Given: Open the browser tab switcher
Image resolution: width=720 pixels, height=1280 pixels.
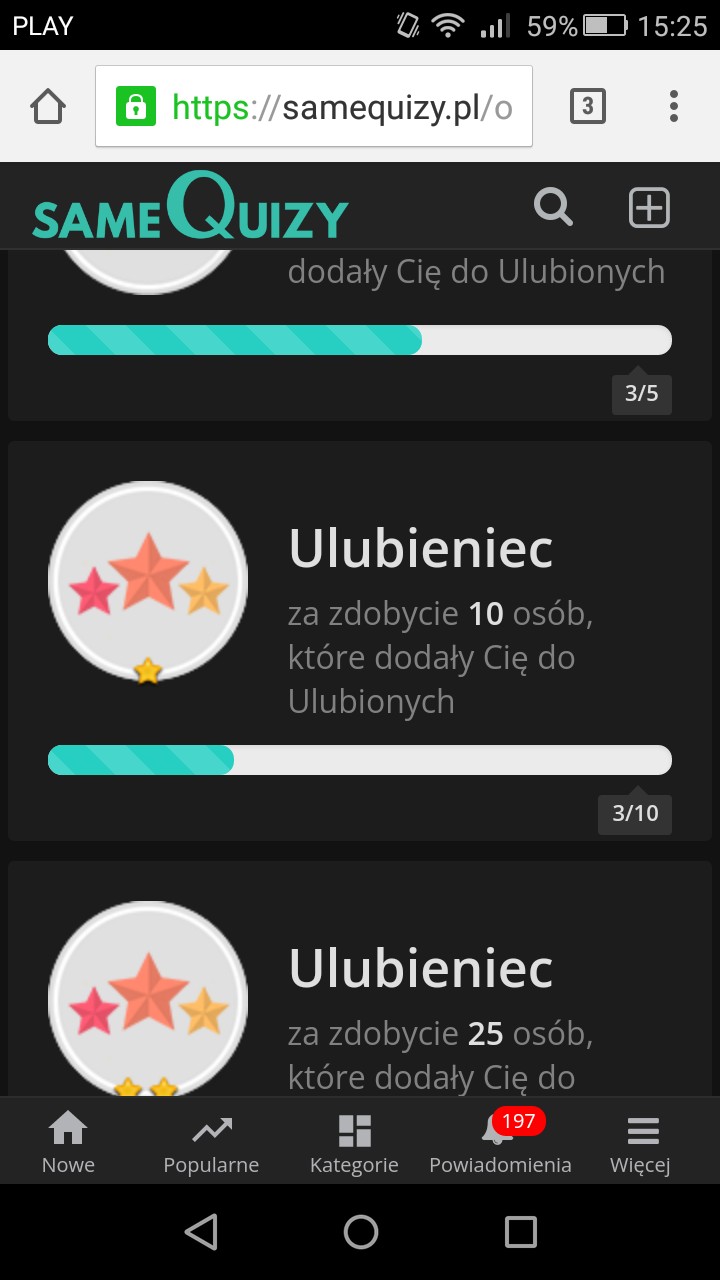Looking at the screenshot, I should (x=587, y=106).
